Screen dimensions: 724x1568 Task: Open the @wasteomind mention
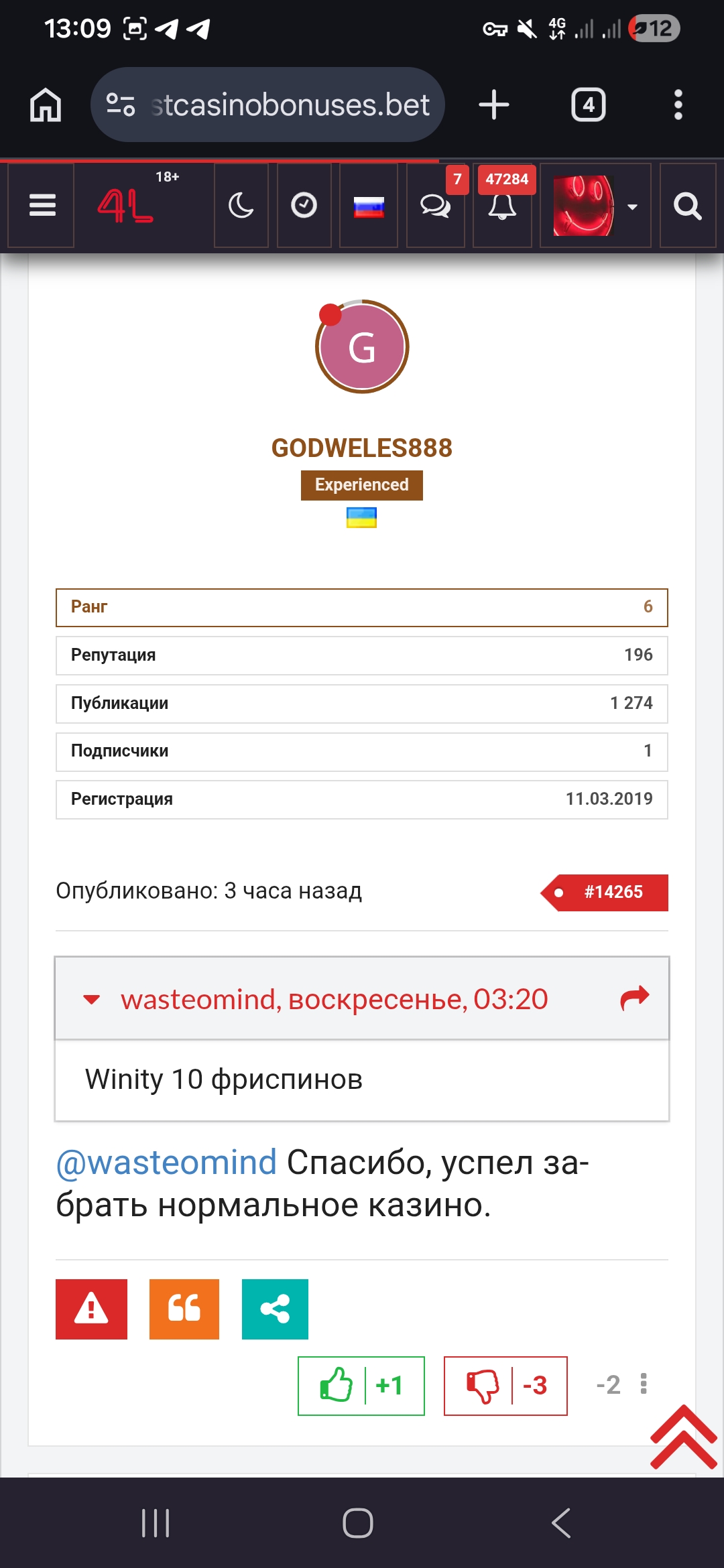[166, 1163]
